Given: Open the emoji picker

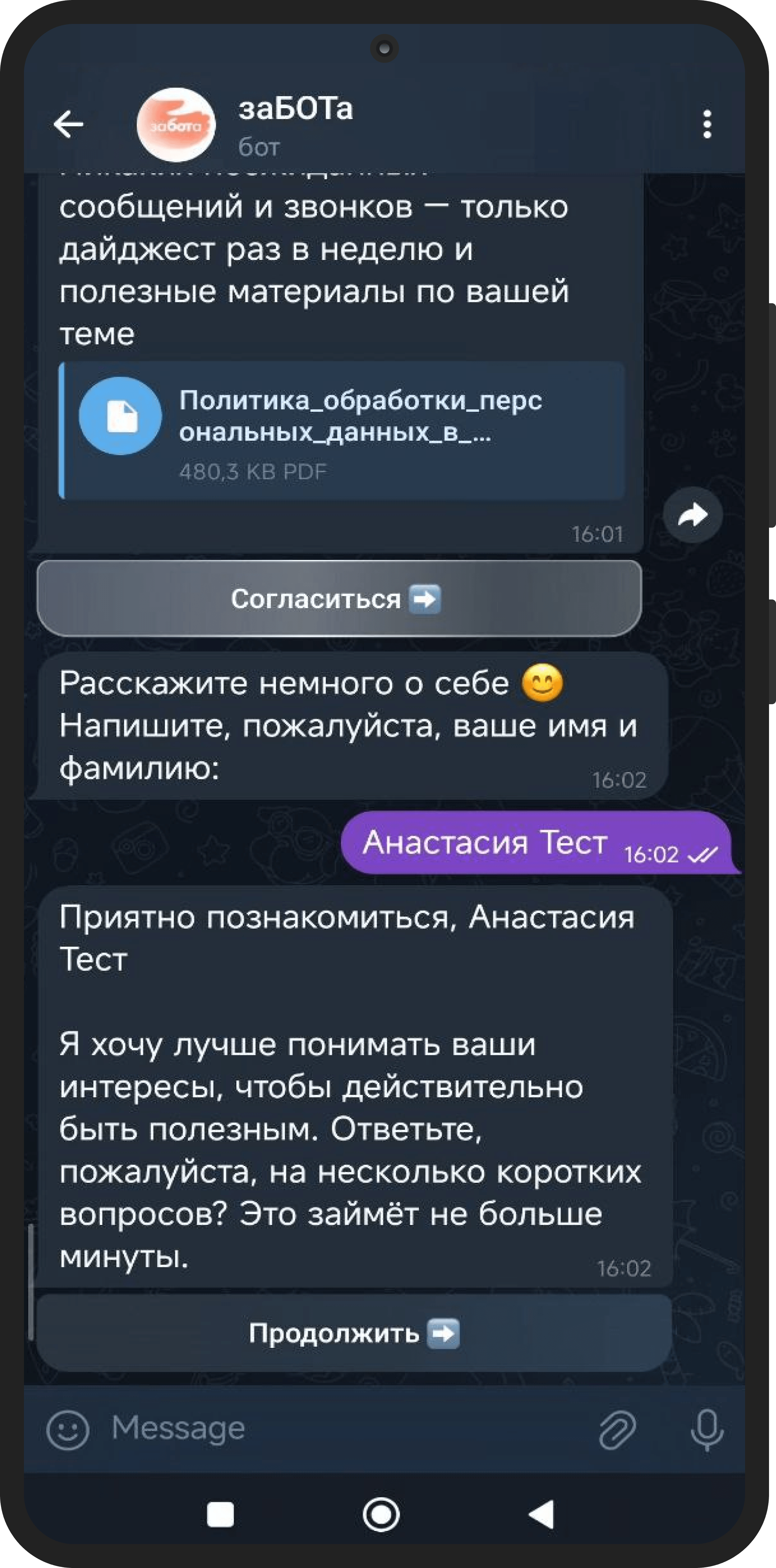Looking at the screenshot, I should 67,1430.
